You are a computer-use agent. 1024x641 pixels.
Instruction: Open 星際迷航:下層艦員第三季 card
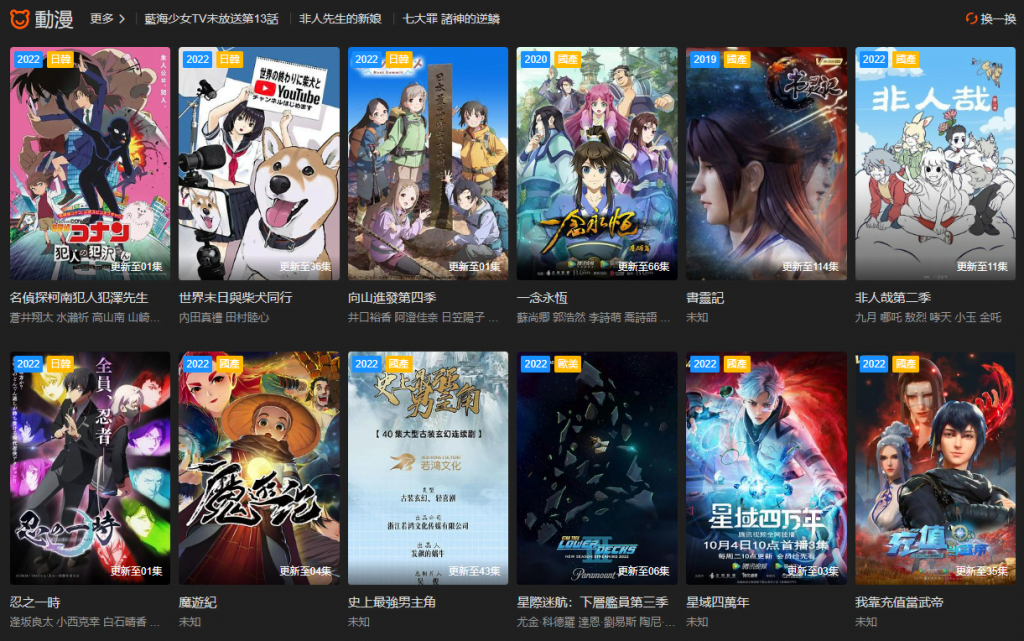coord(597,467)
